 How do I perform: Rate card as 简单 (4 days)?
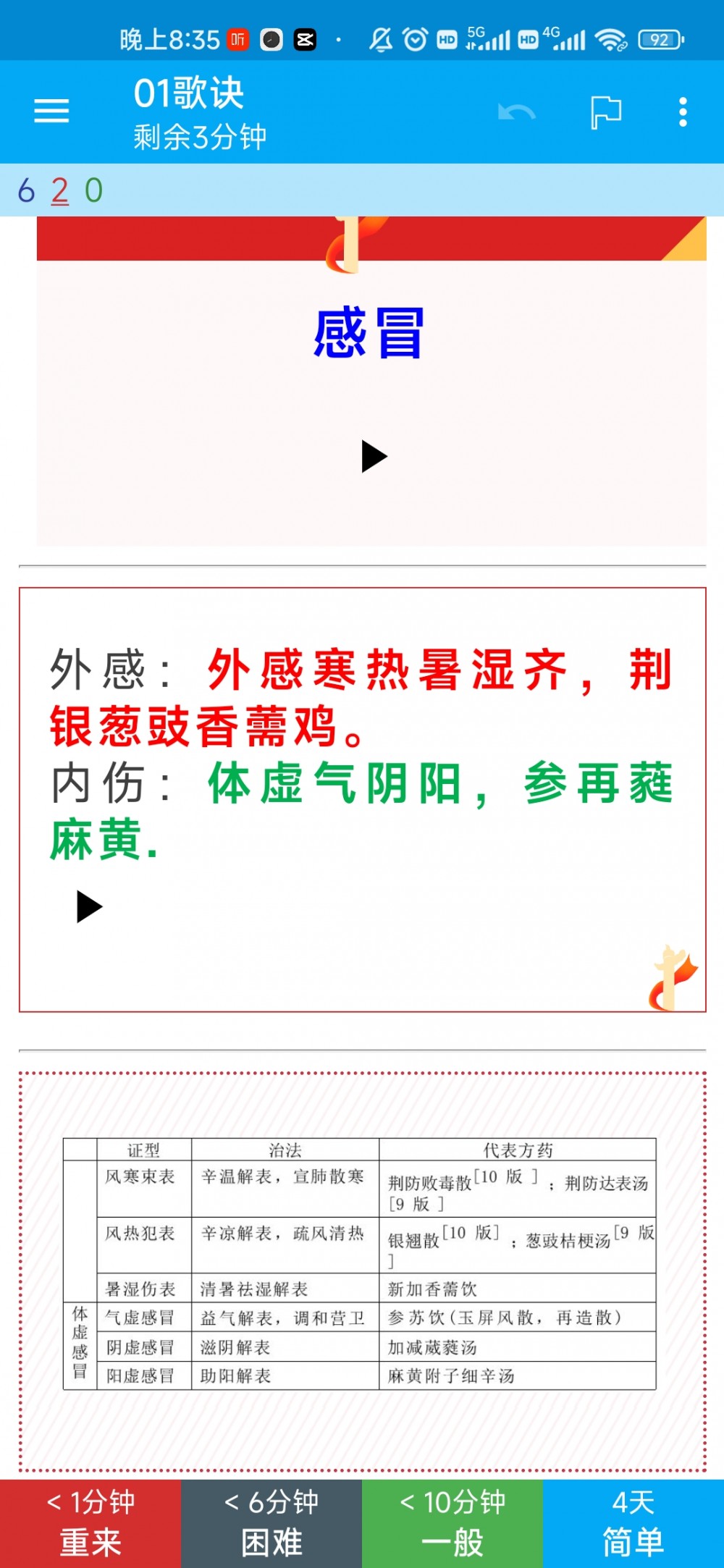click(x=633, y=1523)
